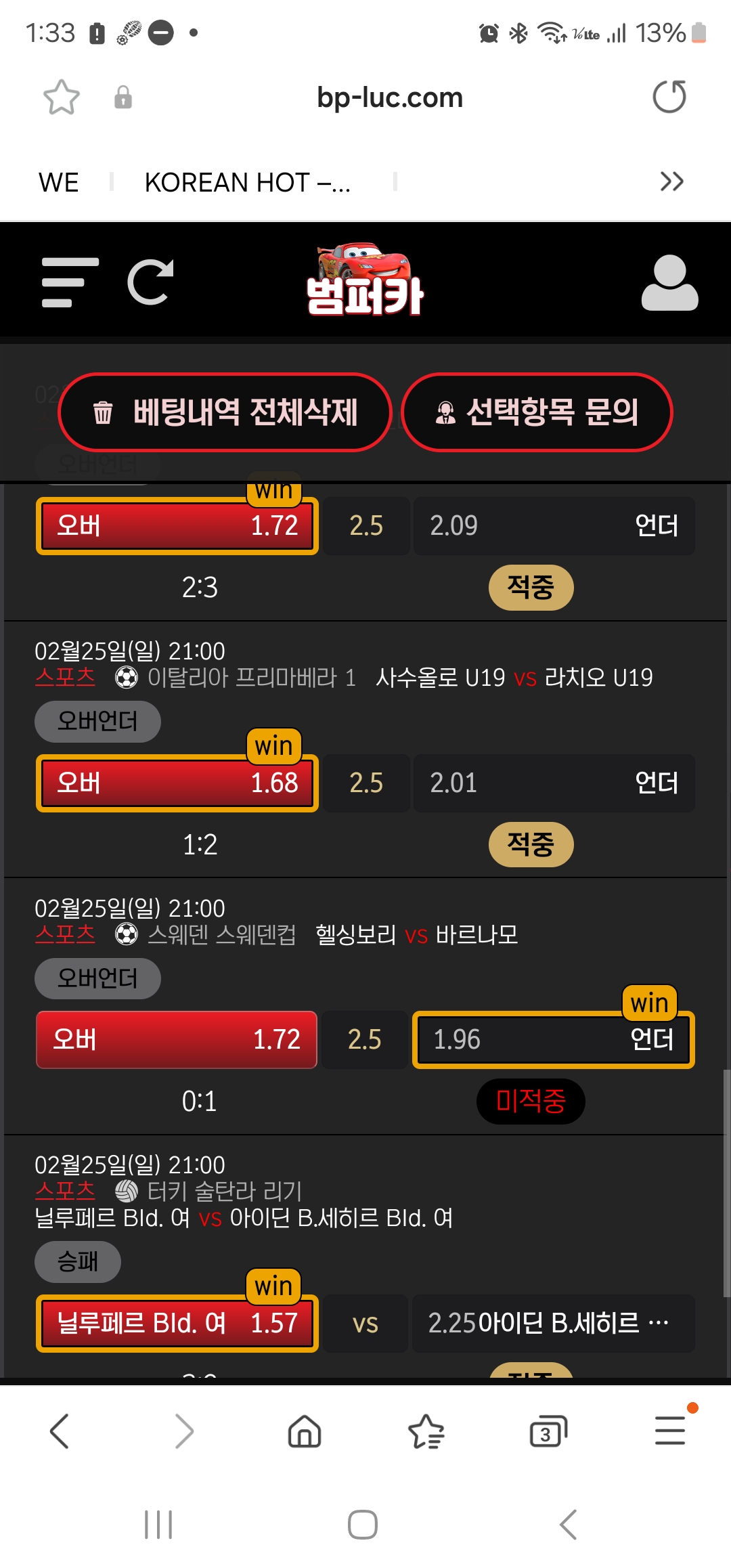This screenshot has height=1568, width=731.
Task: Select 오버 1.68 for 사수올로 U19 match
Action: click(x=177, y=783)
